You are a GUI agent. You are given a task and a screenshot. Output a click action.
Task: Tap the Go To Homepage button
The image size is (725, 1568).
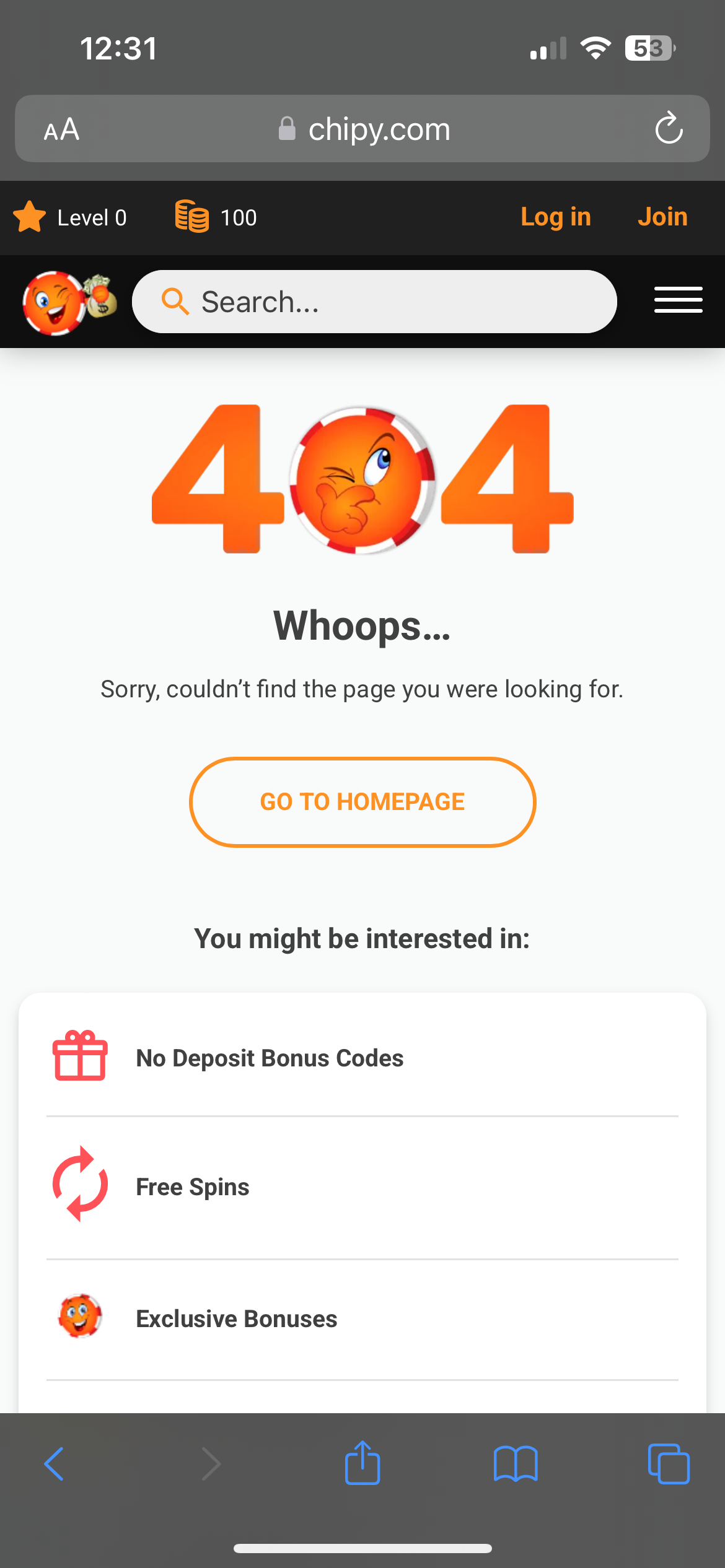(x=362, y=801)
